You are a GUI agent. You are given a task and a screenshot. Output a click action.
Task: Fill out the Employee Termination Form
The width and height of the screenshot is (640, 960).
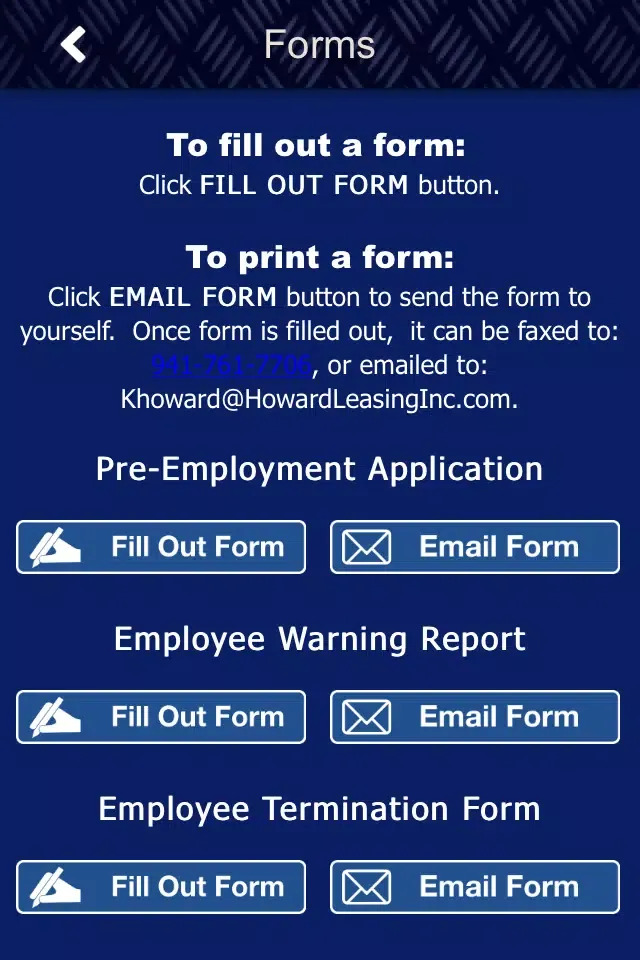point(161,887)
